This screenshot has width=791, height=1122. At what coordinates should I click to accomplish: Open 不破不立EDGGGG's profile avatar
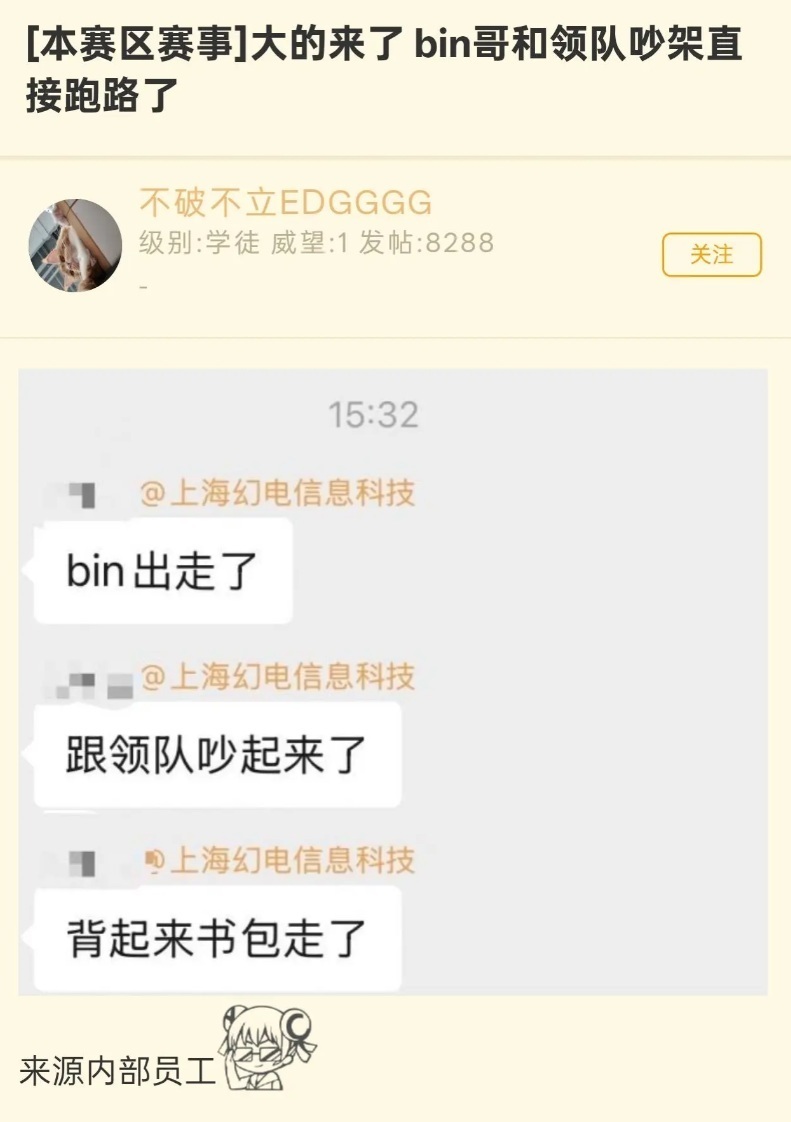75,245
